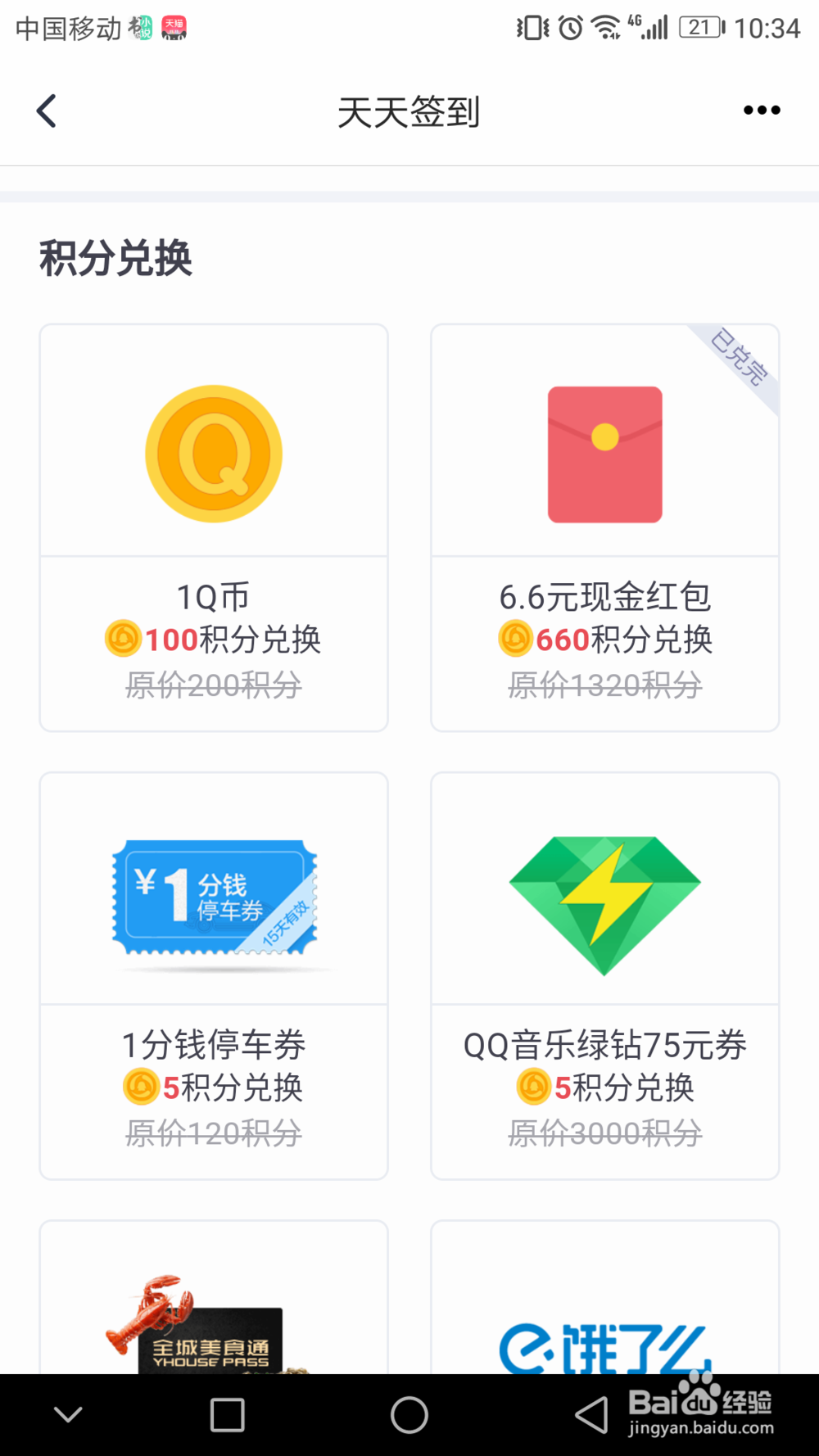Go back from the 天天签到 page
The width and height of the screenshot is (819, 1456).
47,111
